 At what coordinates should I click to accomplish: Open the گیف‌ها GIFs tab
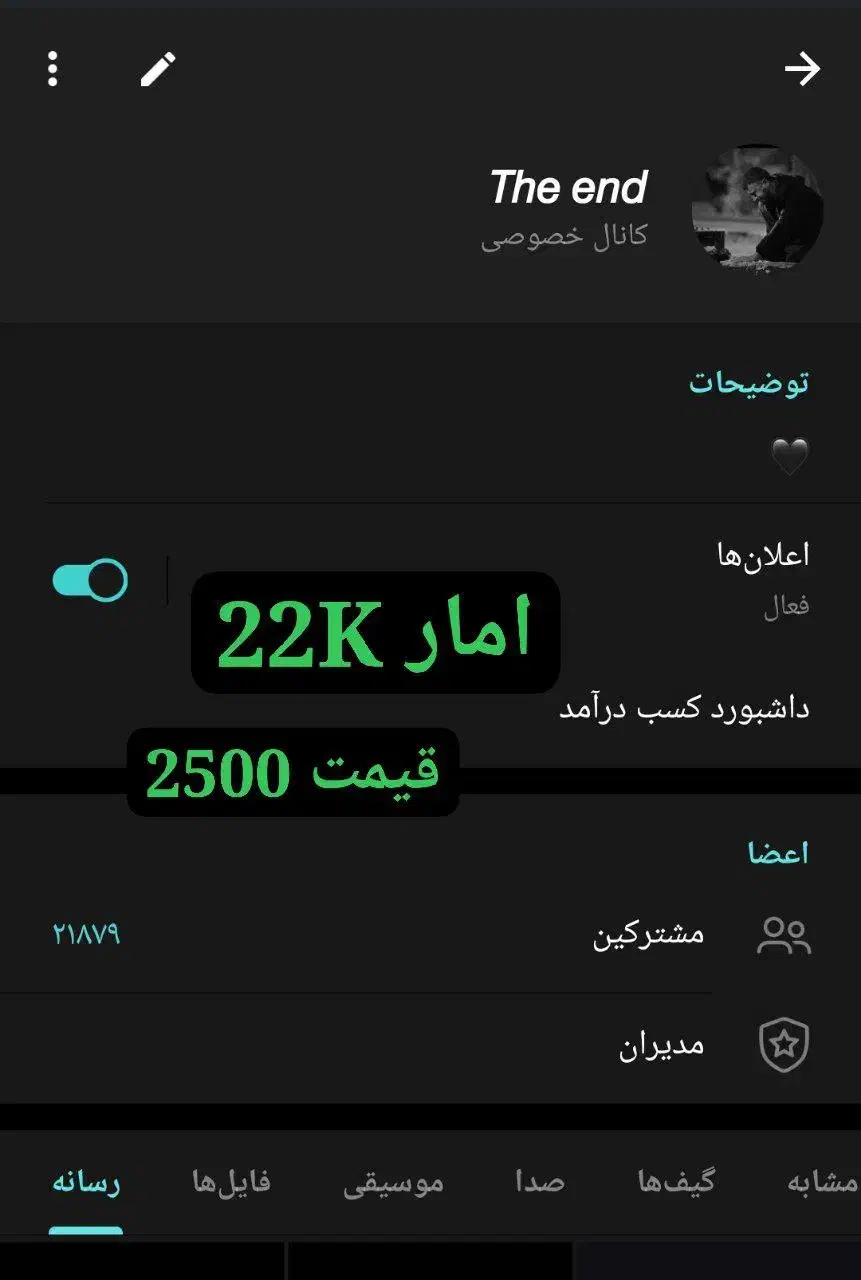coord(676,1183)
